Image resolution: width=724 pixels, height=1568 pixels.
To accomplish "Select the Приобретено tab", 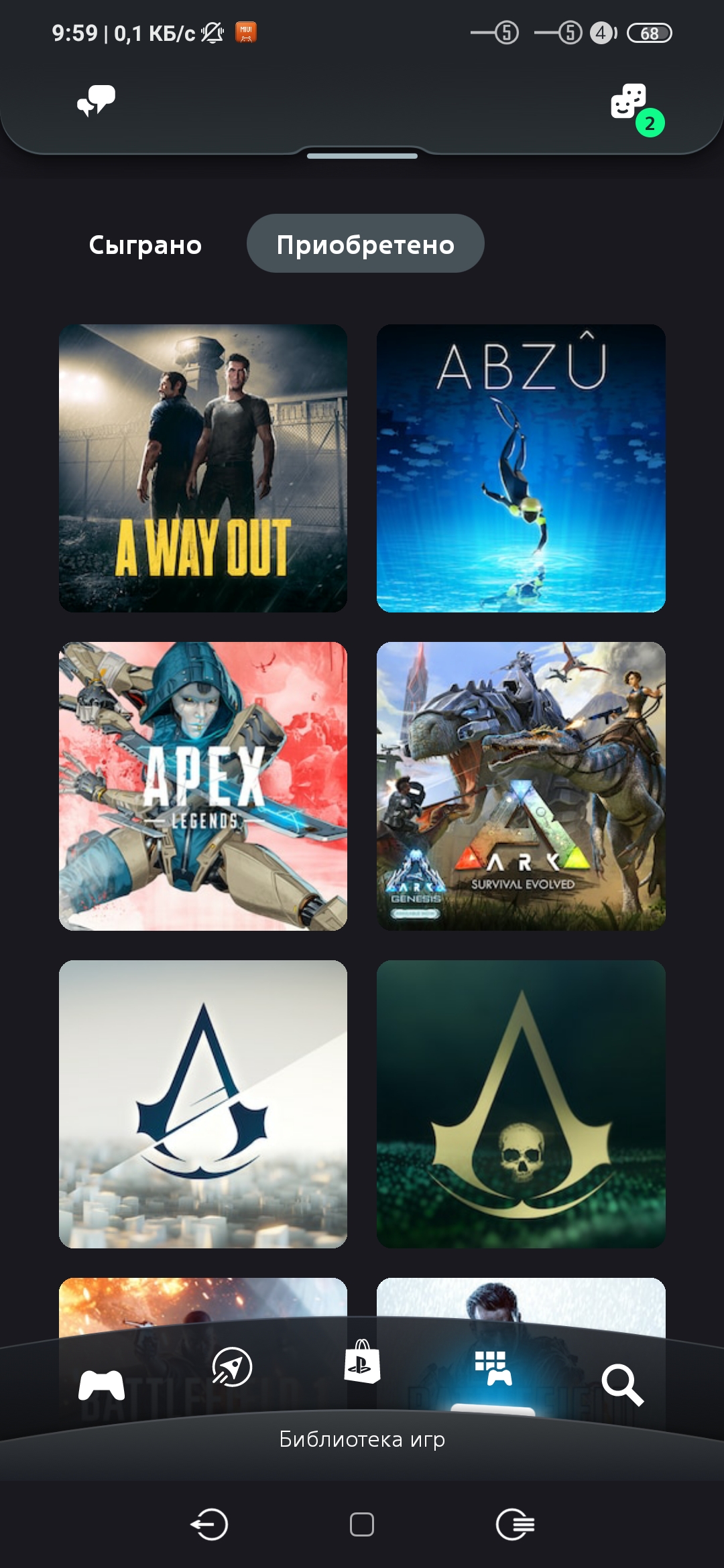I will point(365,243).
